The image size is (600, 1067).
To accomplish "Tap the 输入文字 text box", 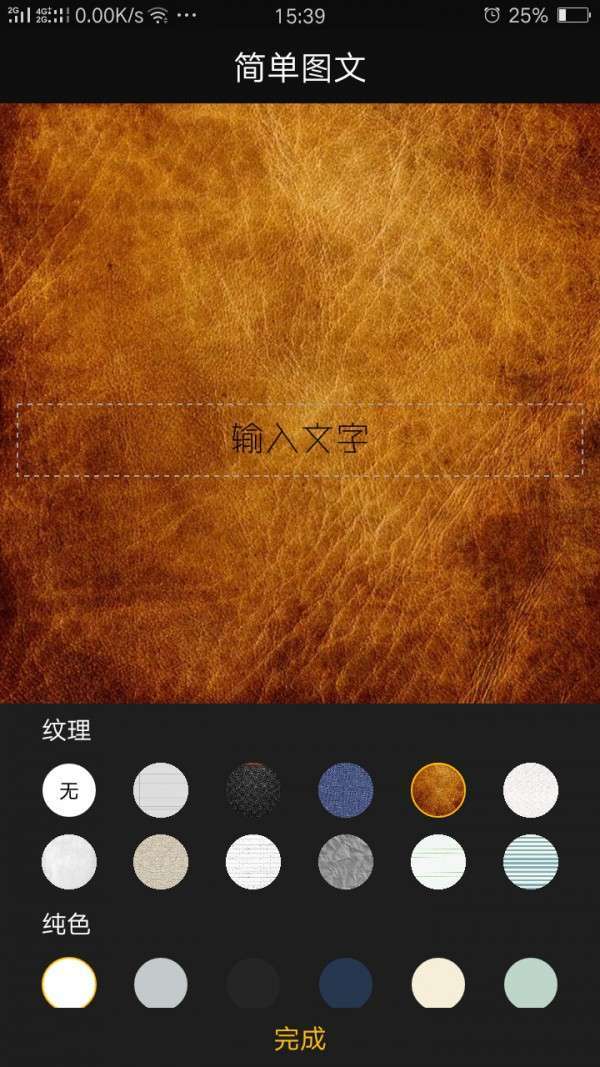I will click(x=300, y=440).
